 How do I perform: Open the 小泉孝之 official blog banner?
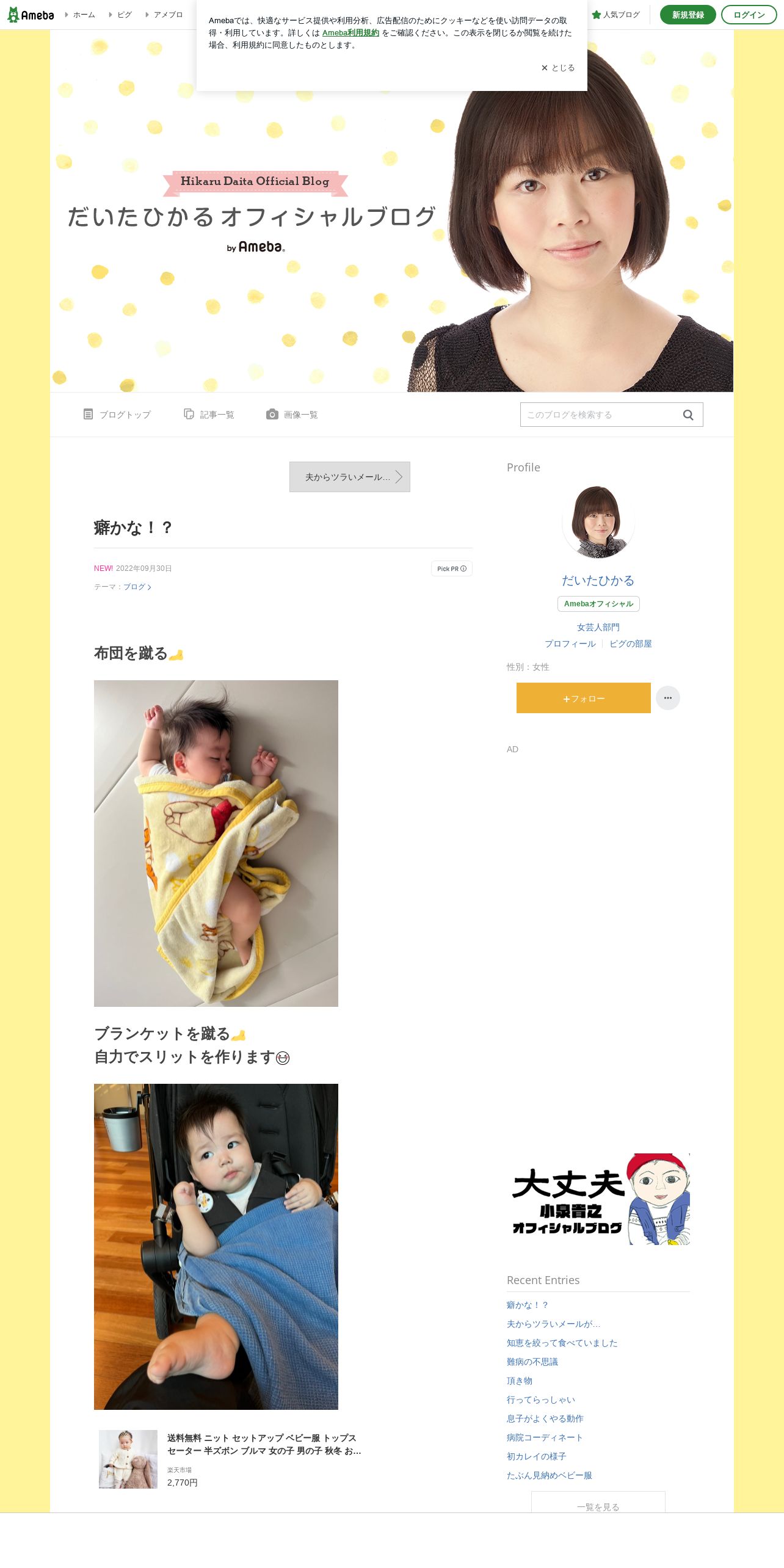598,1199
